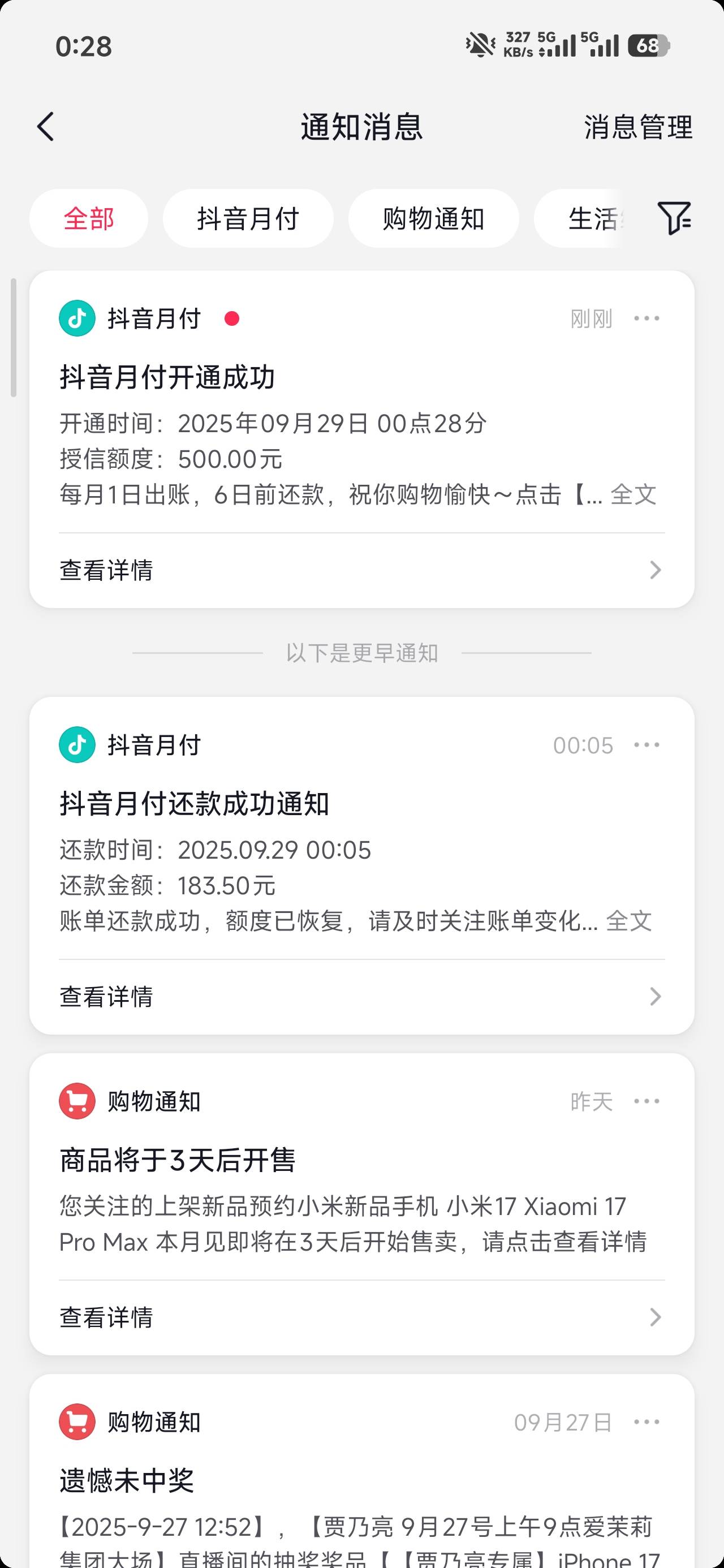
Task: Open more options for 还款成功通知
Action: [x=647, y=745]
